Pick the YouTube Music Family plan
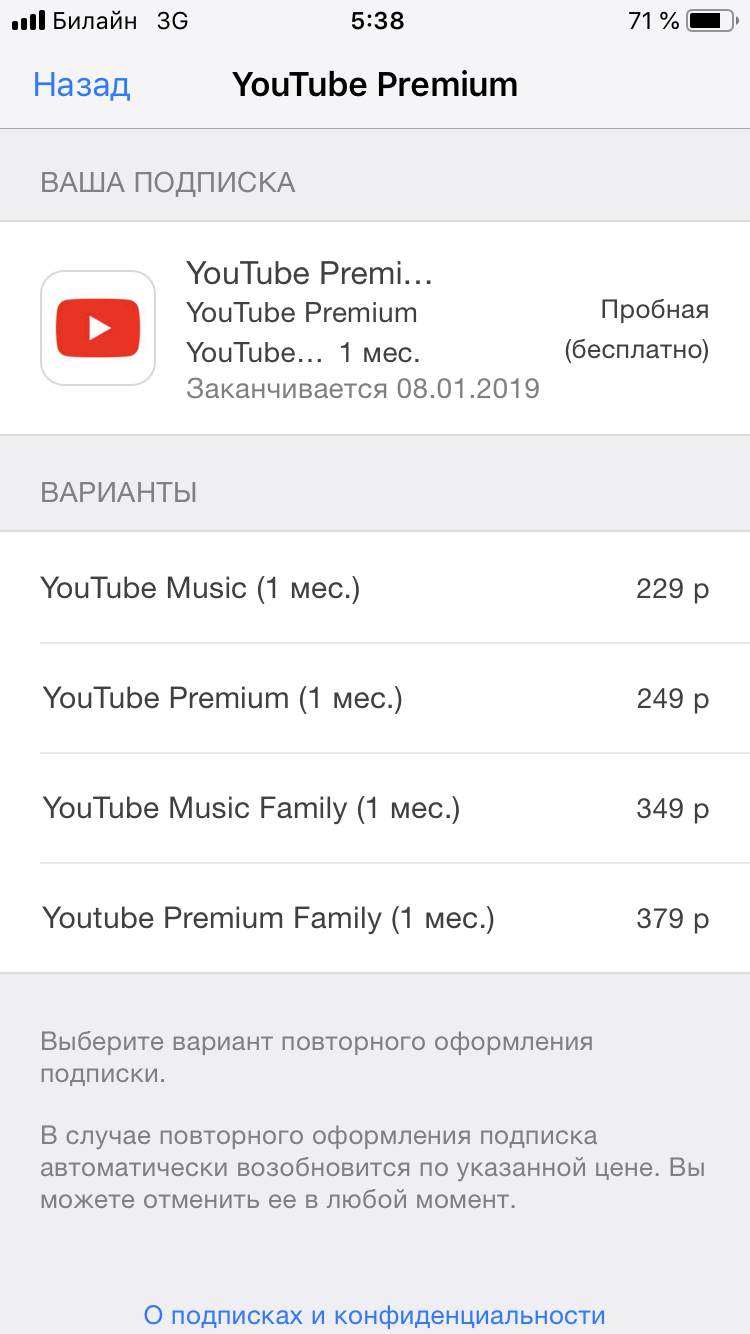750x1334 pixels. 374,808
